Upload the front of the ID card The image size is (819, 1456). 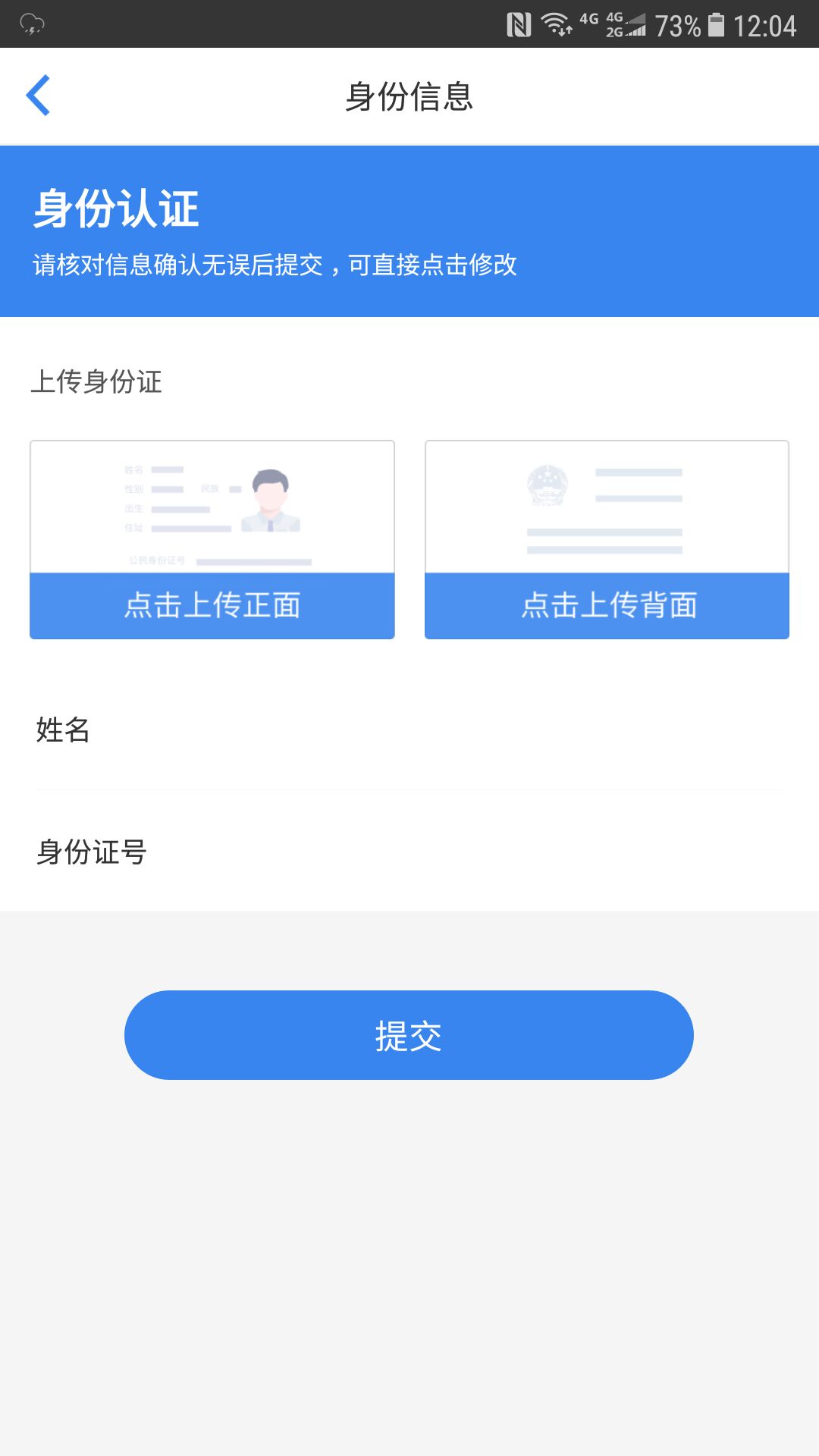[212, 540]
